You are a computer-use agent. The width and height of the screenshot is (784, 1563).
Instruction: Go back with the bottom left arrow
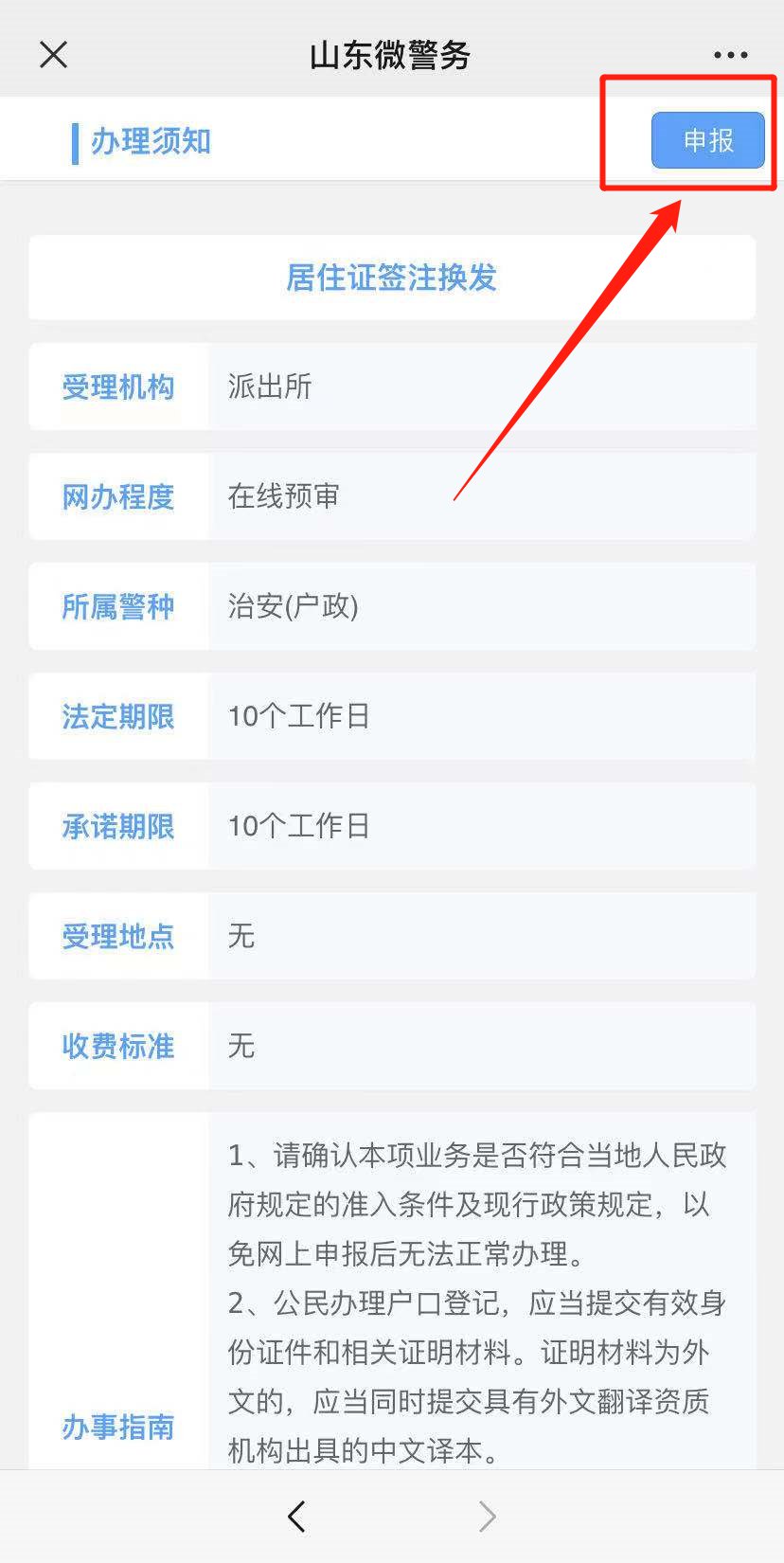pos(296,1517)
